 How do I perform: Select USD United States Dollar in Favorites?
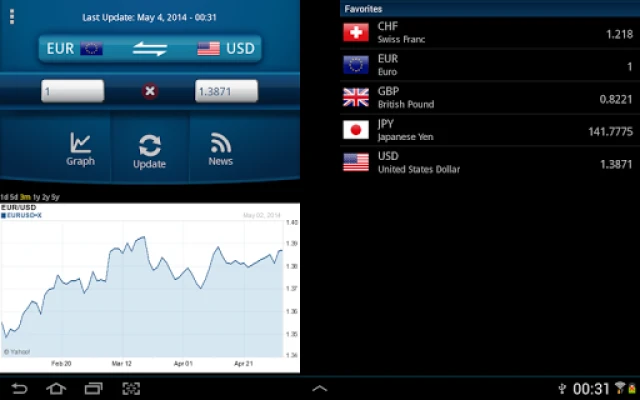pyautogui.click(x=488, y=163)
